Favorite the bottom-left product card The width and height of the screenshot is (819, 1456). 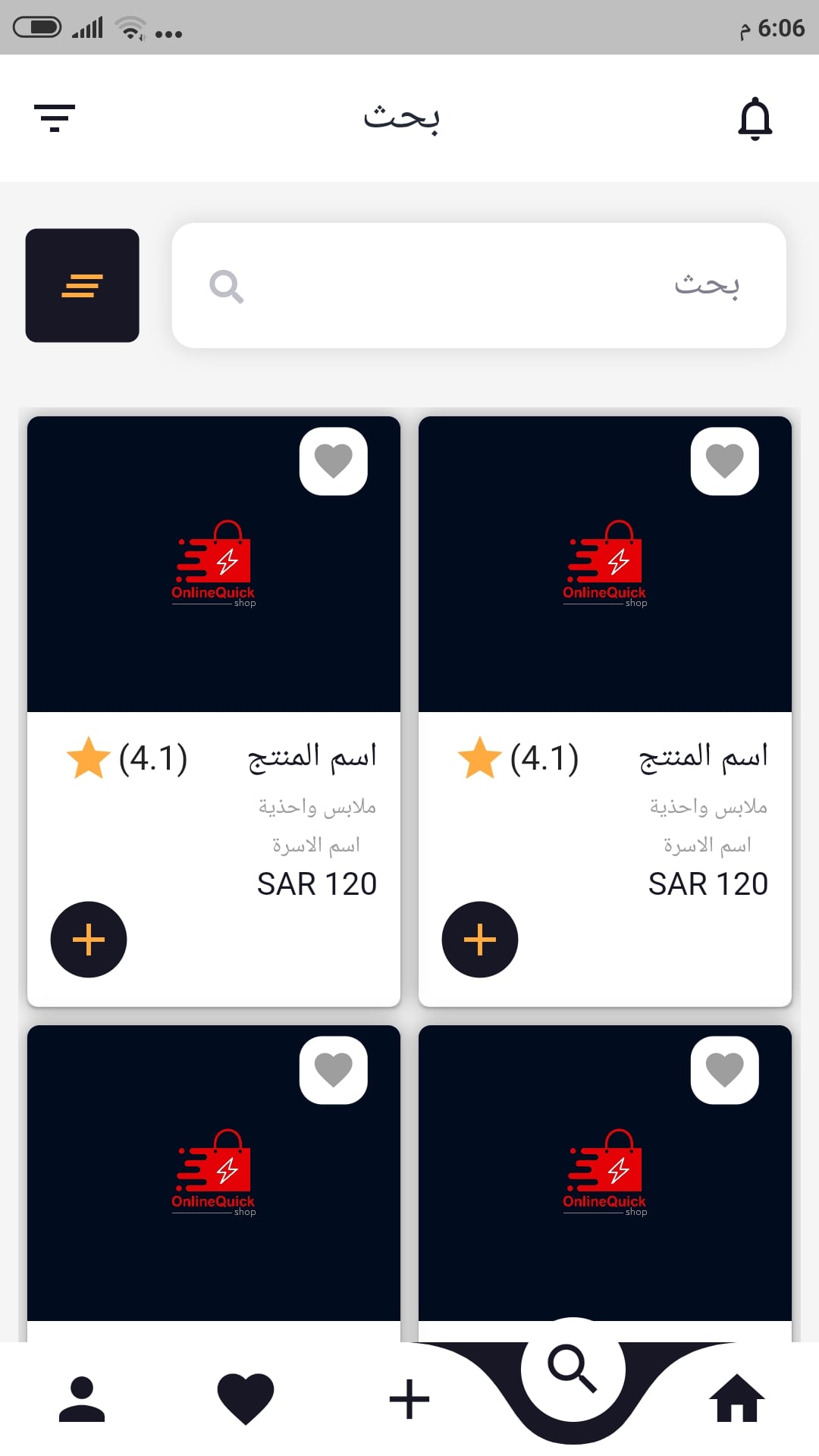point(333,1069)
